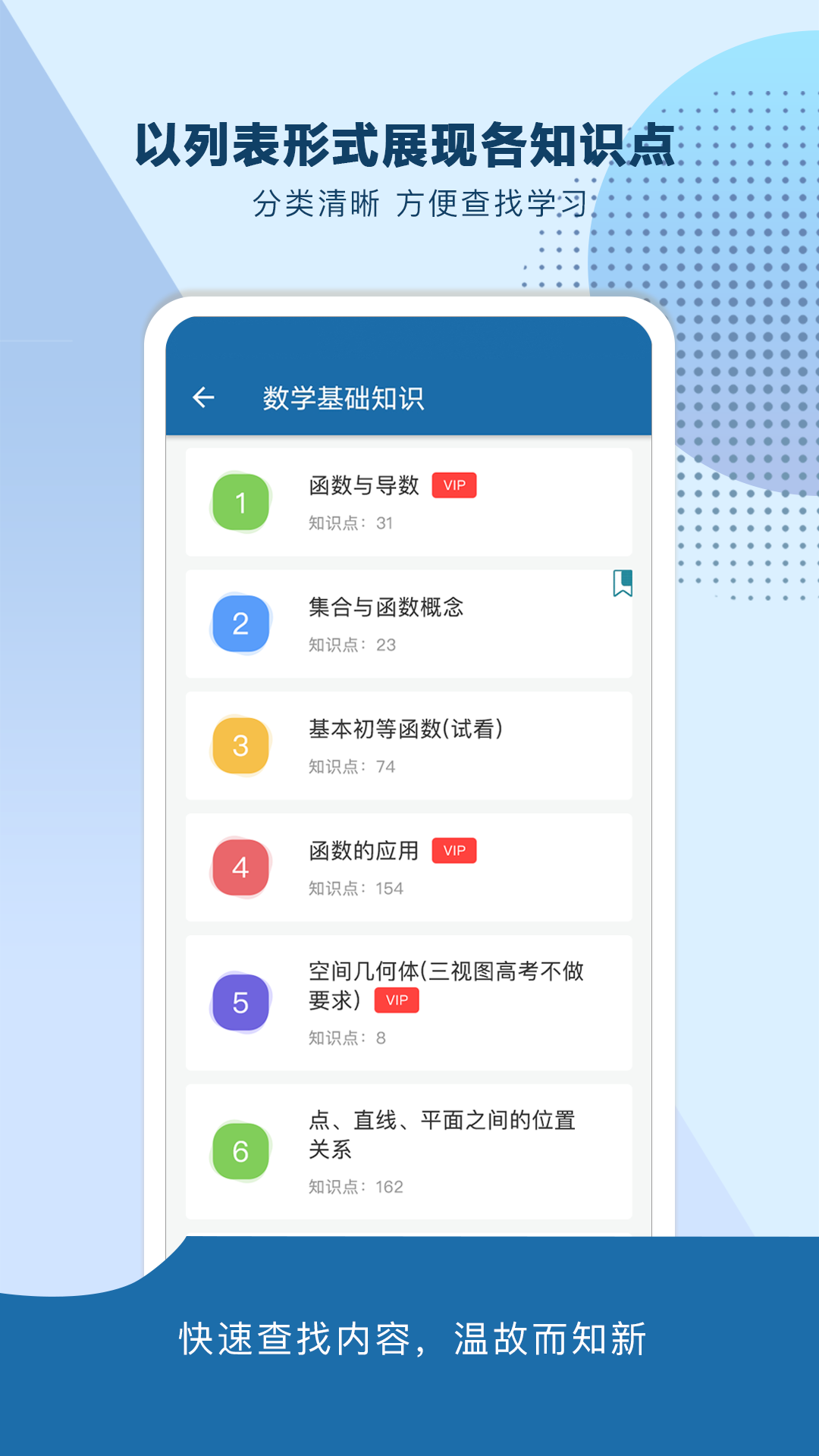Click the VIP badge next to 函数与导数
819x1456 pixels.
click(455, 486)
